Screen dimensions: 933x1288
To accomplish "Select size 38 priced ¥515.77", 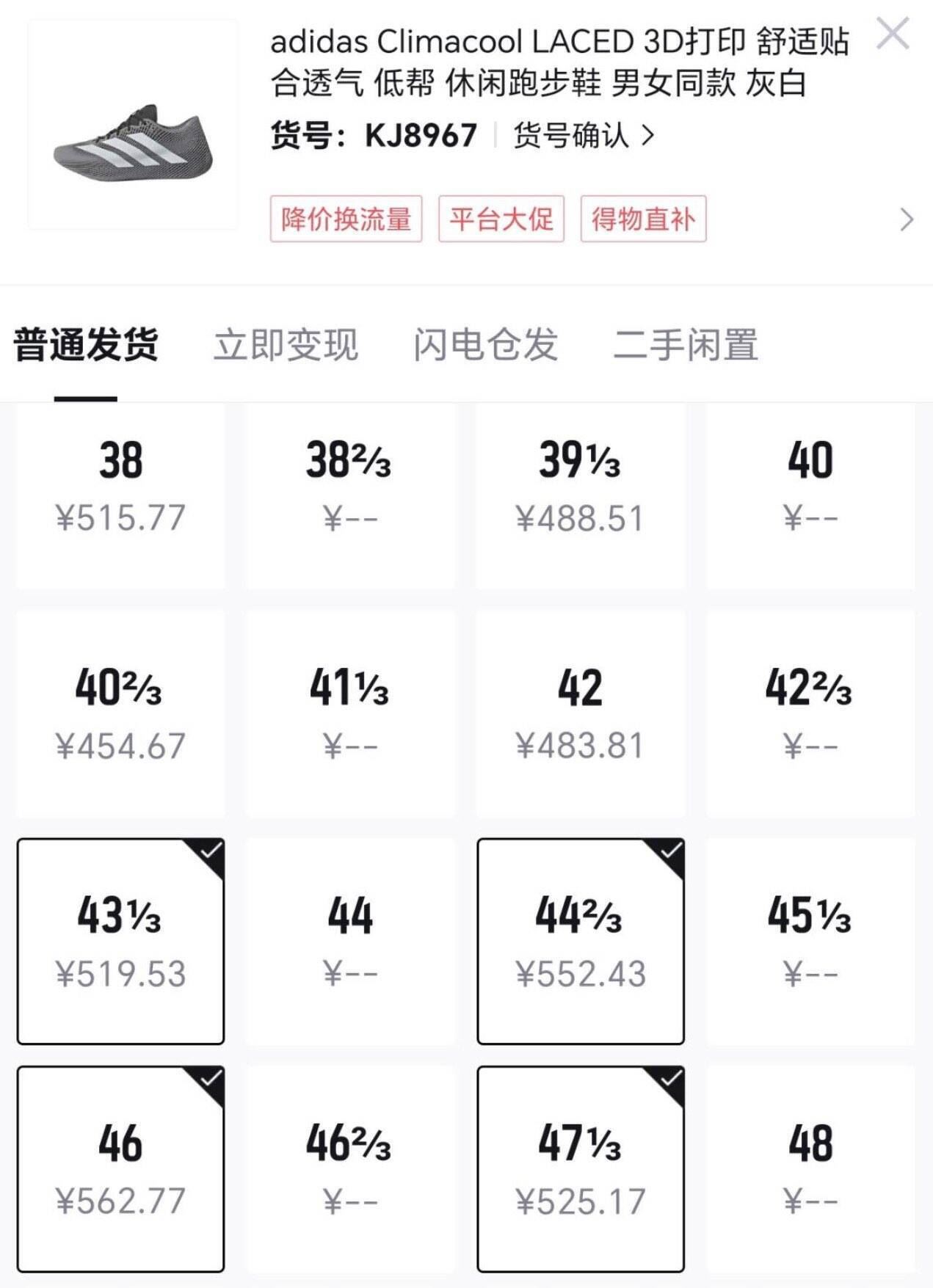I will (x=120, y=497).
